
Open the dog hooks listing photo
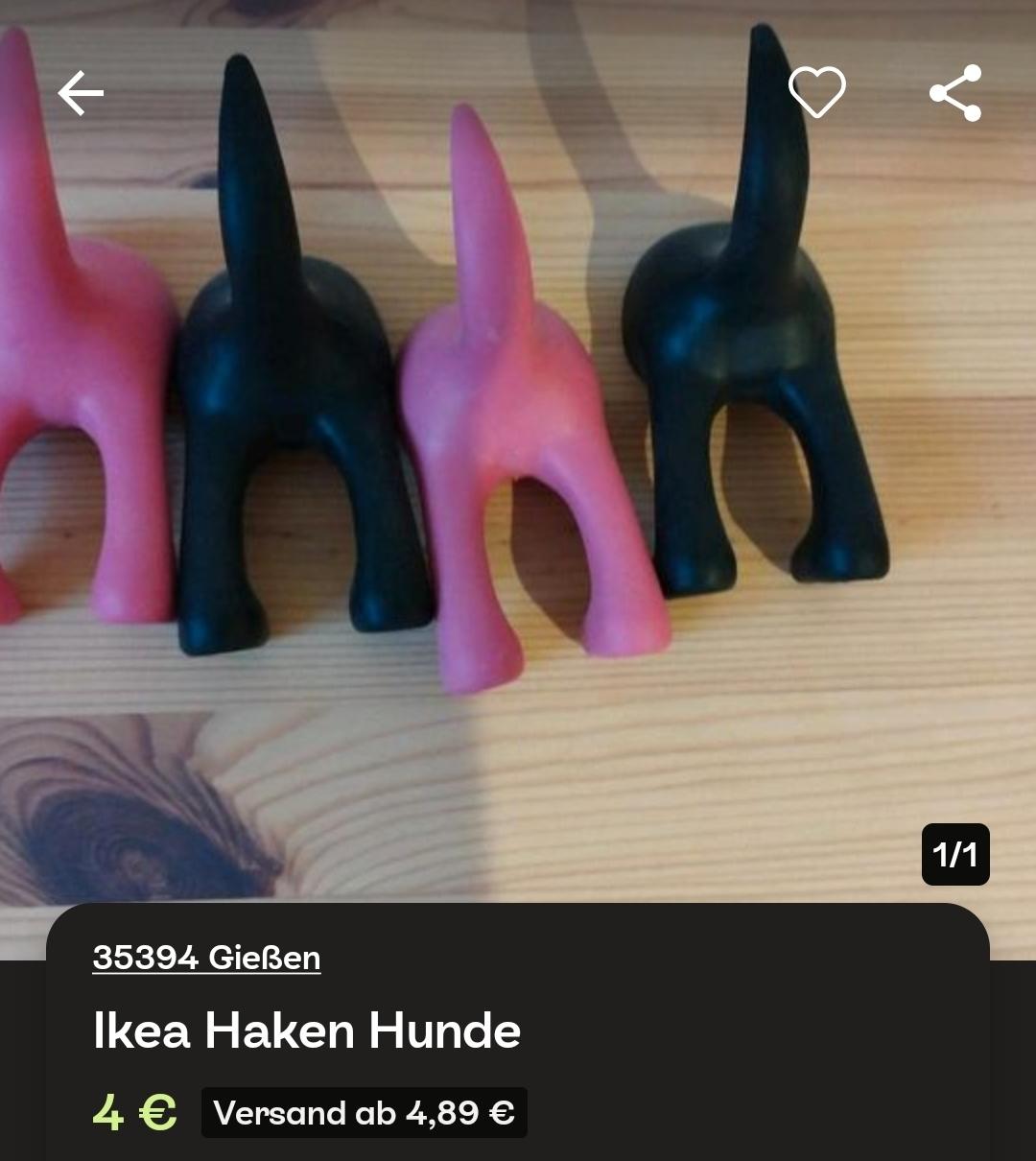coord(518,432)
